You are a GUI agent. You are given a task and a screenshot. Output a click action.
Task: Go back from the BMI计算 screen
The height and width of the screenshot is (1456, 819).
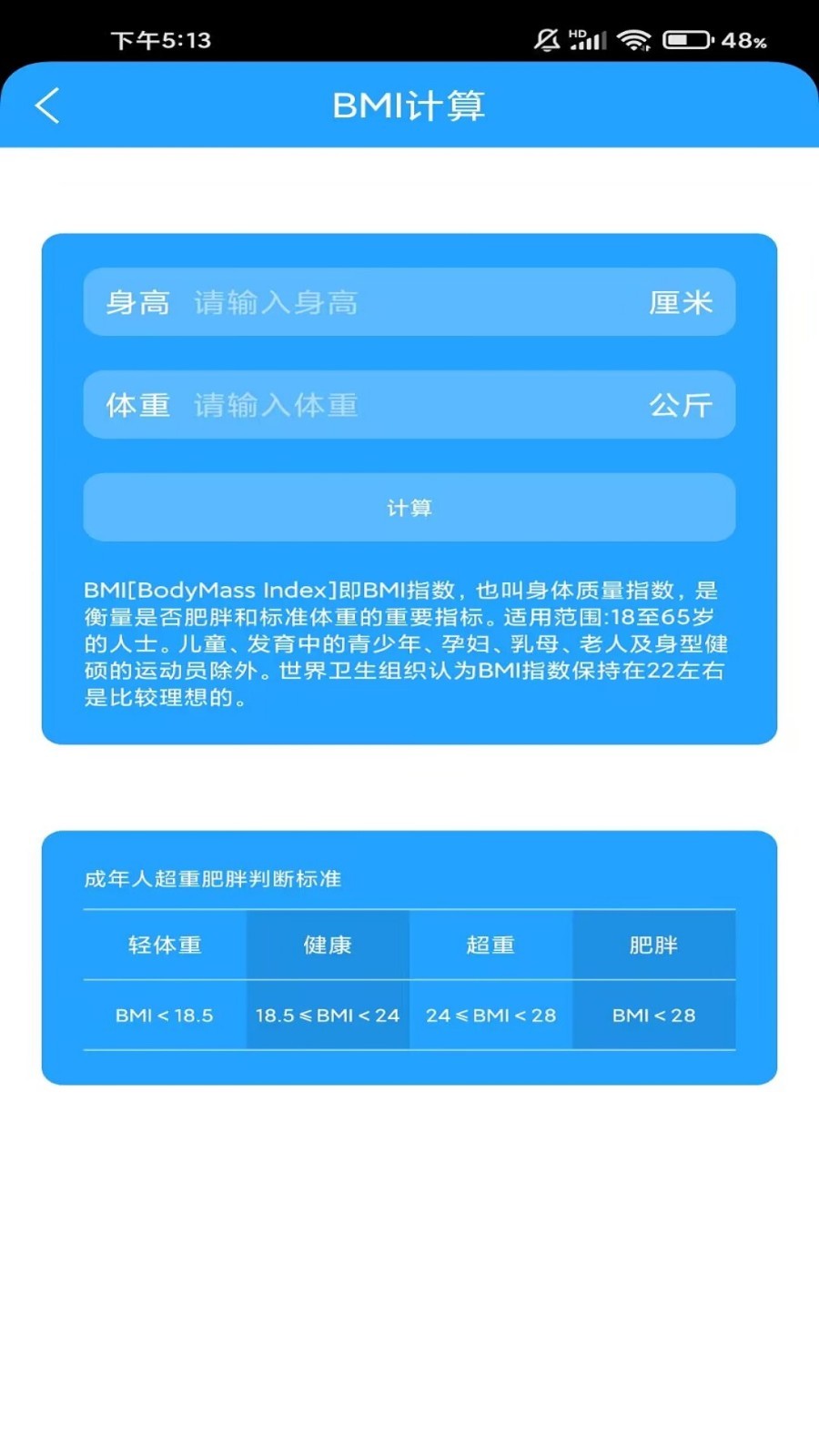pyautogui.click(x=47, y=106)
